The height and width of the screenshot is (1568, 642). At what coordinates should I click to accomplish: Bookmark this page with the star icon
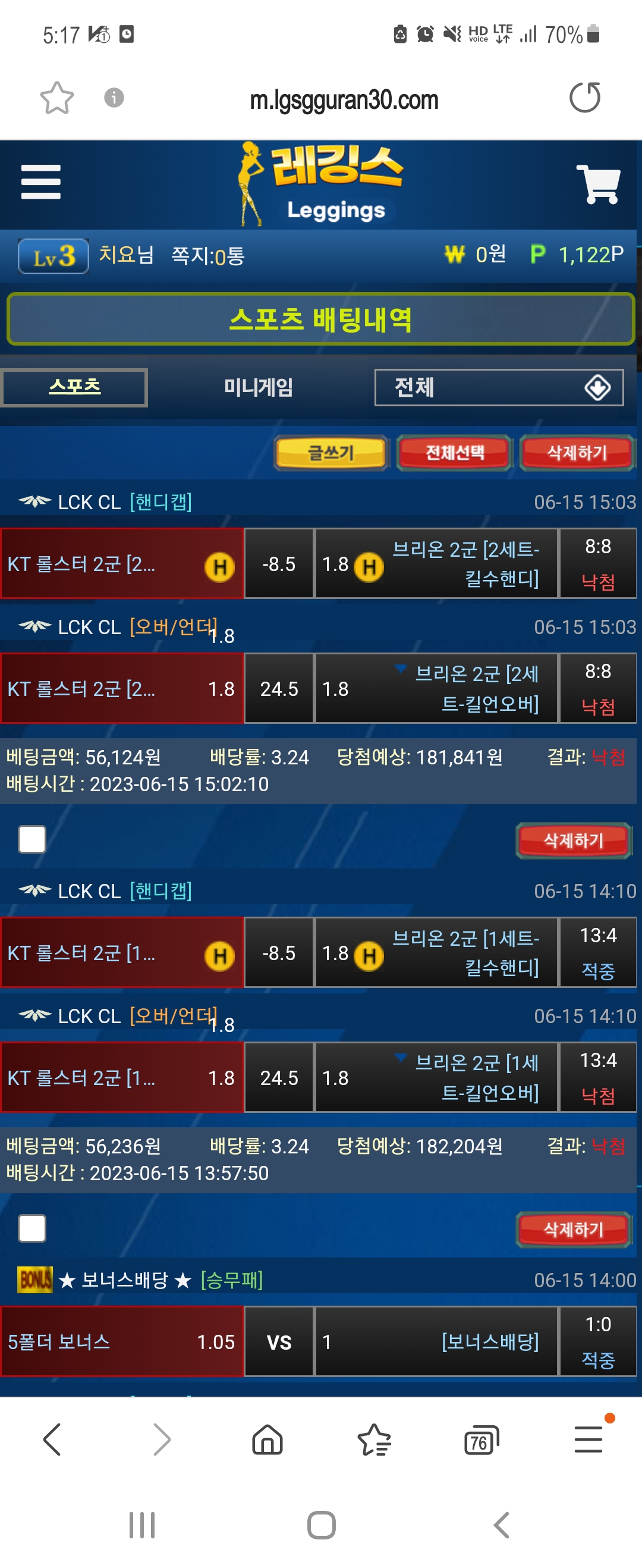pos(56,98)
